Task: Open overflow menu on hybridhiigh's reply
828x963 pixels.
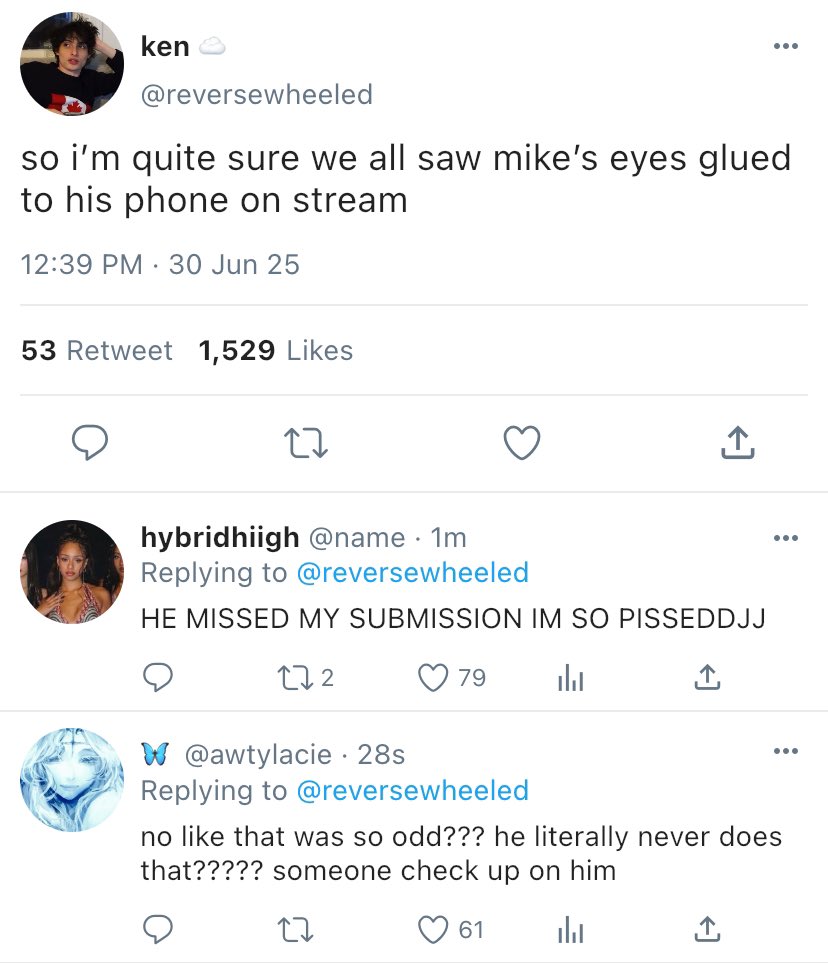Action: pyautogui.click(x=786, y=538)
